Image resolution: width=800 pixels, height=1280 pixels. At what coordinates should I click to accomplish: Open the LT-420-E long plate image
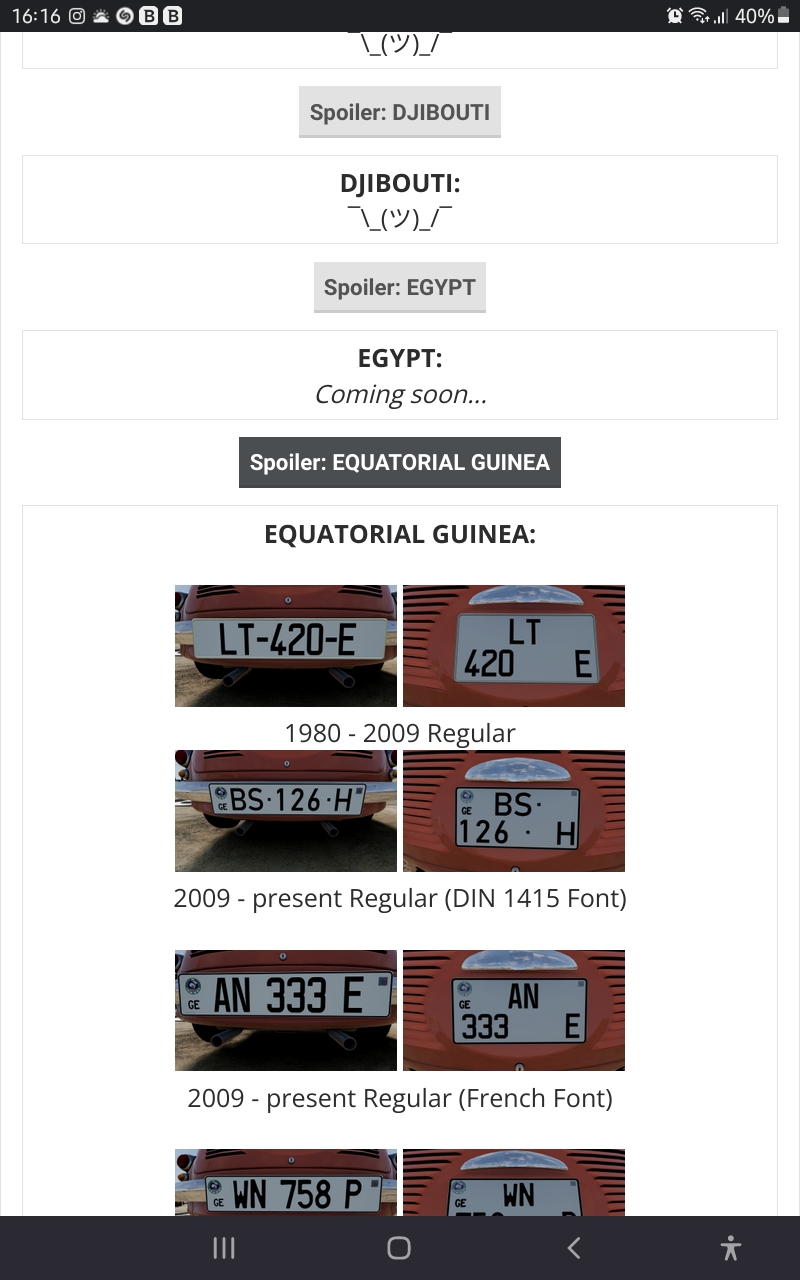click(286, 646)
